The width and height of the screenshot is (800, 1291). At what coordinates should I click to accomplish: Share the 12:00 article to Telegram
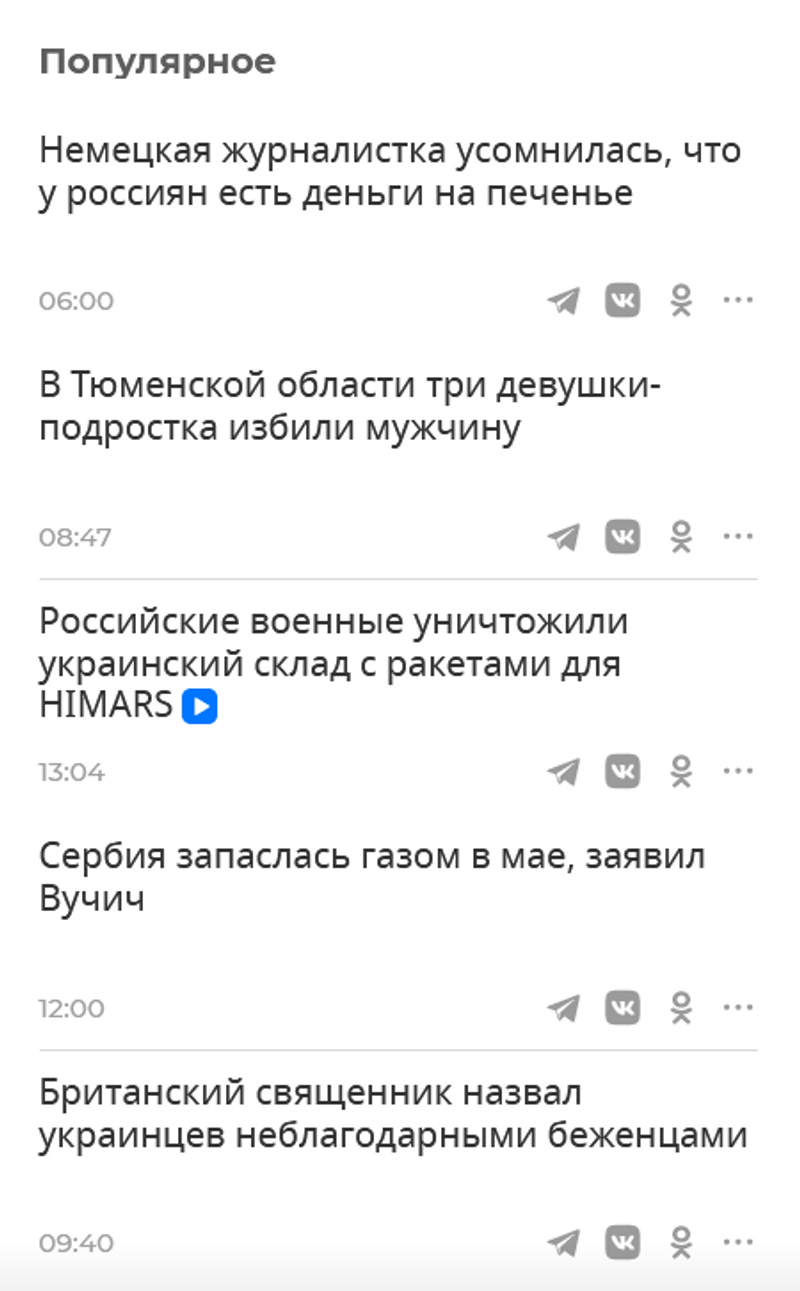coord(564,1008)
